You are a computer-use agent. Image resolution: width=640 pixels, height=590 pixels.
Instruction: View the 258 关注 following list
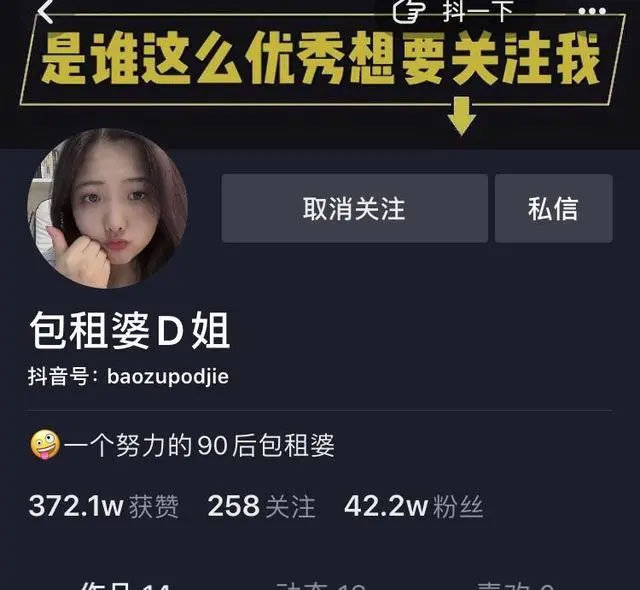coord(261,506)
